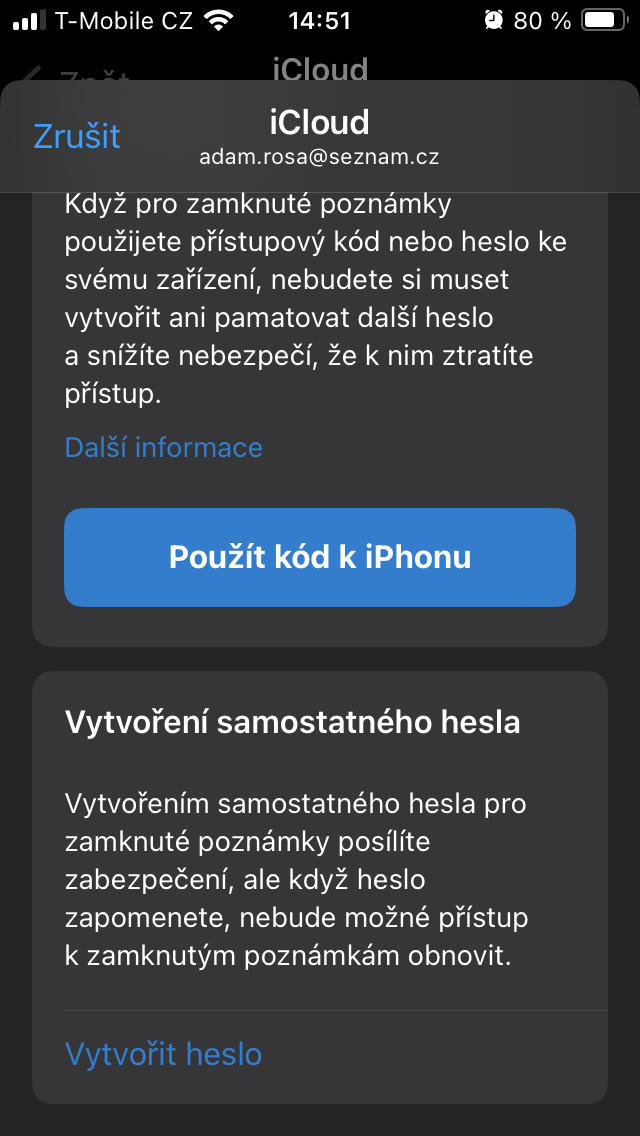Choose Použít kód k iPhonu
640x1136 pixels.
(320, 557)
